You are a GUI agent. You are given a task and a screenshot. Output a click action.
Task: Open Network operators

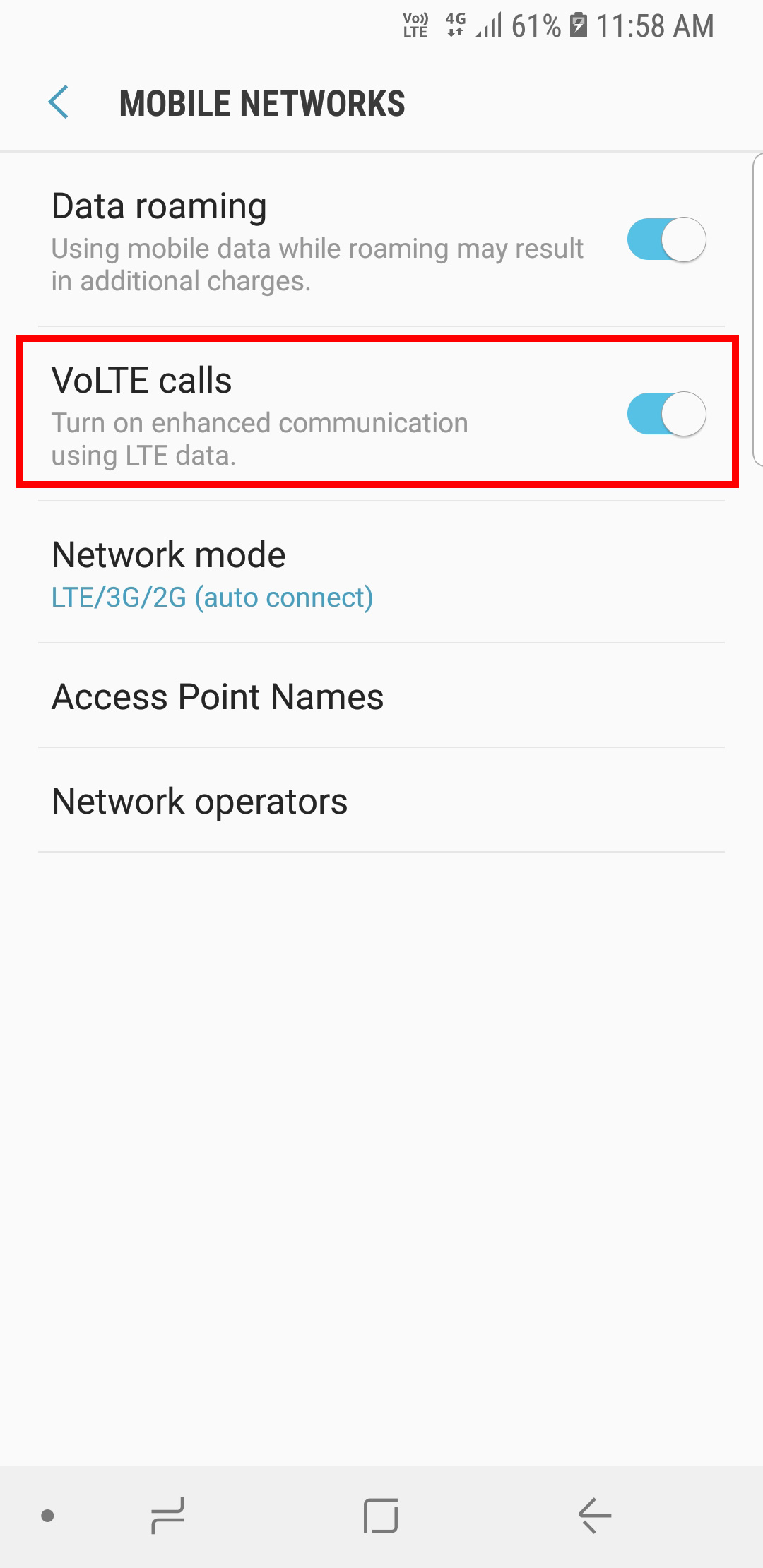tap(381, 800)
